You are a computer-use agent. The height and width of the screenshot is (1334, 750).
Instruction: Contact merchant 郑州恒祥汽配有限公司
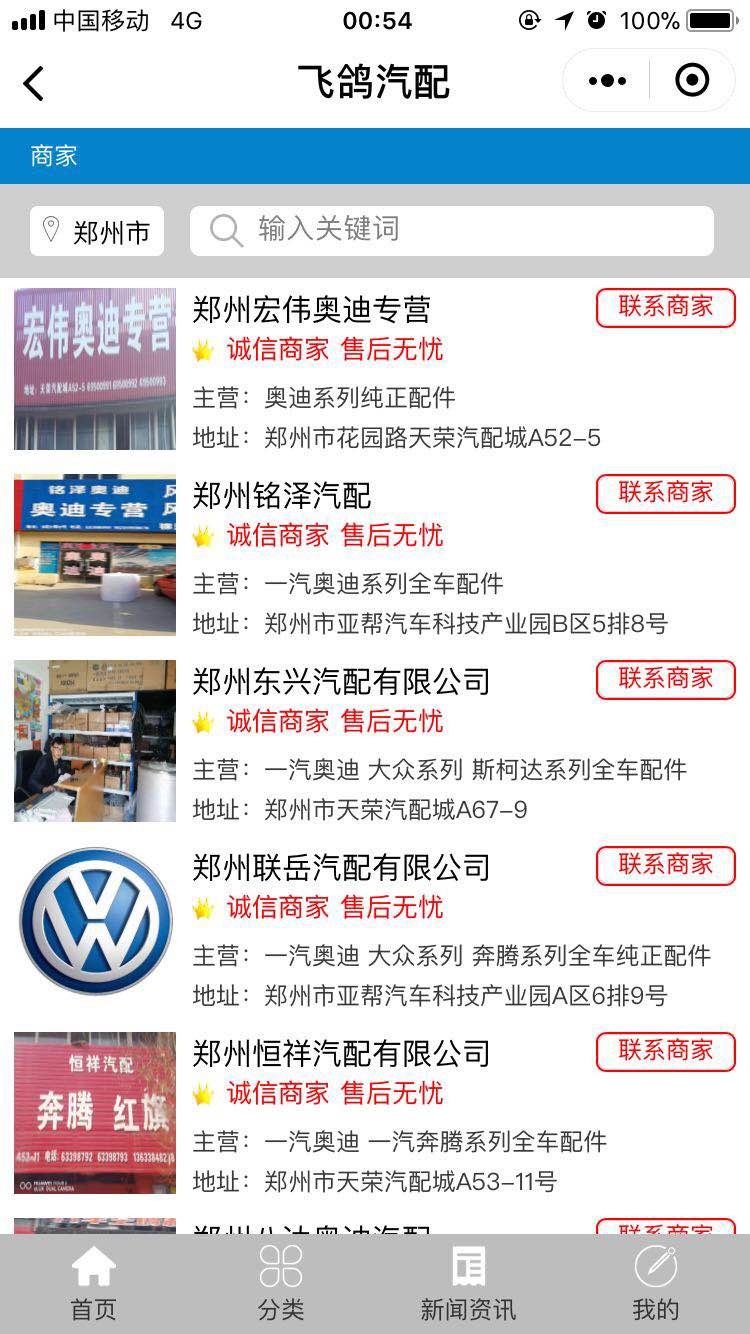click(665, 1051)
